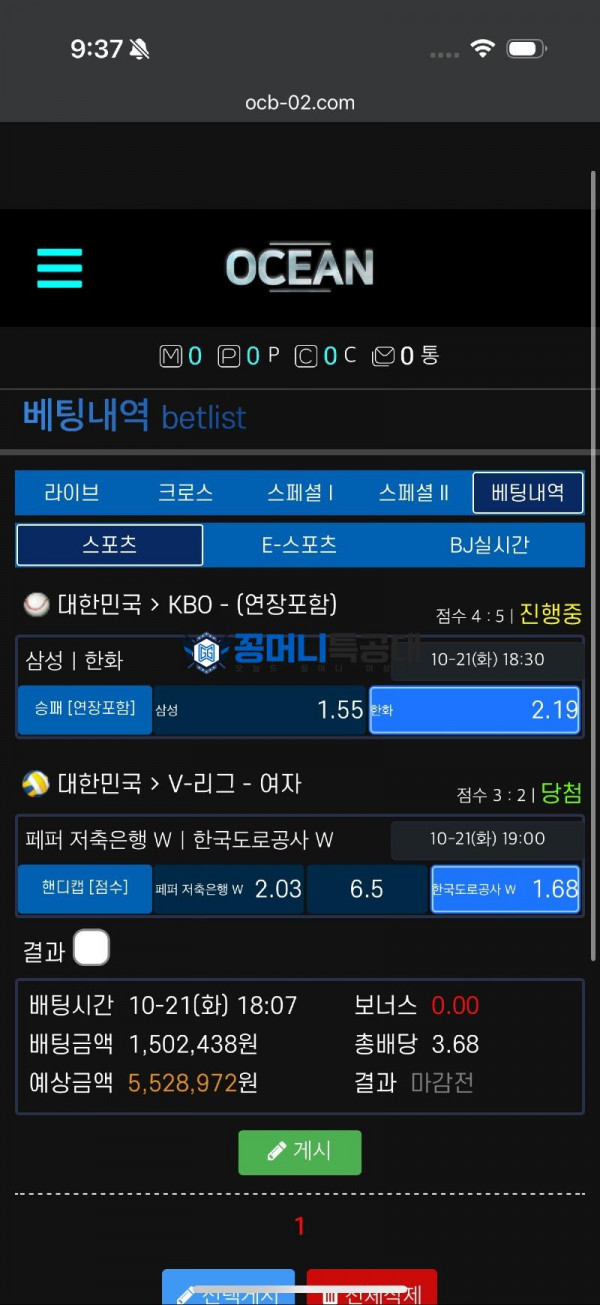Switch to the 라이브 tab

[72, 492]
